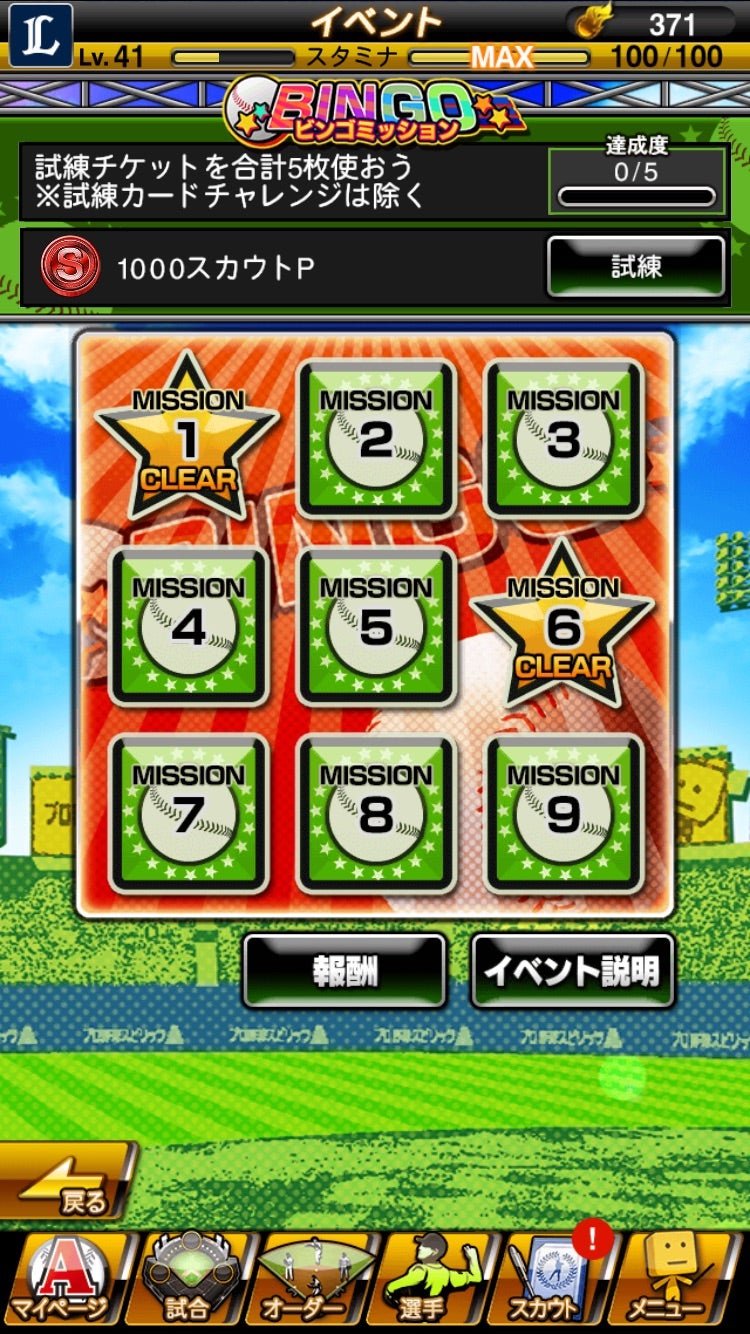
Task: Go back with the 戻る button
Action: pyautogui.click(x=68, y=1187)
